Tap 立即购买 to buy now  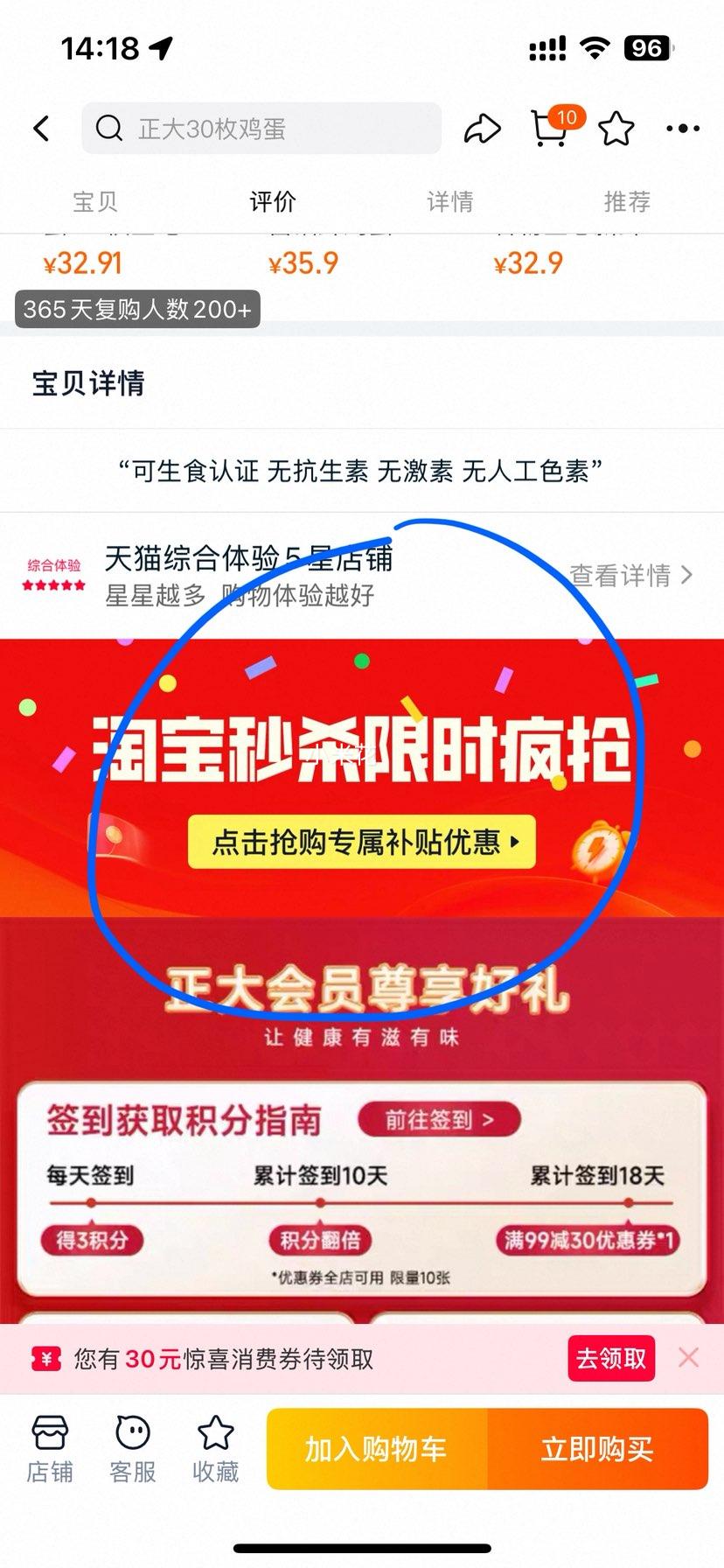pos(597,1449)
